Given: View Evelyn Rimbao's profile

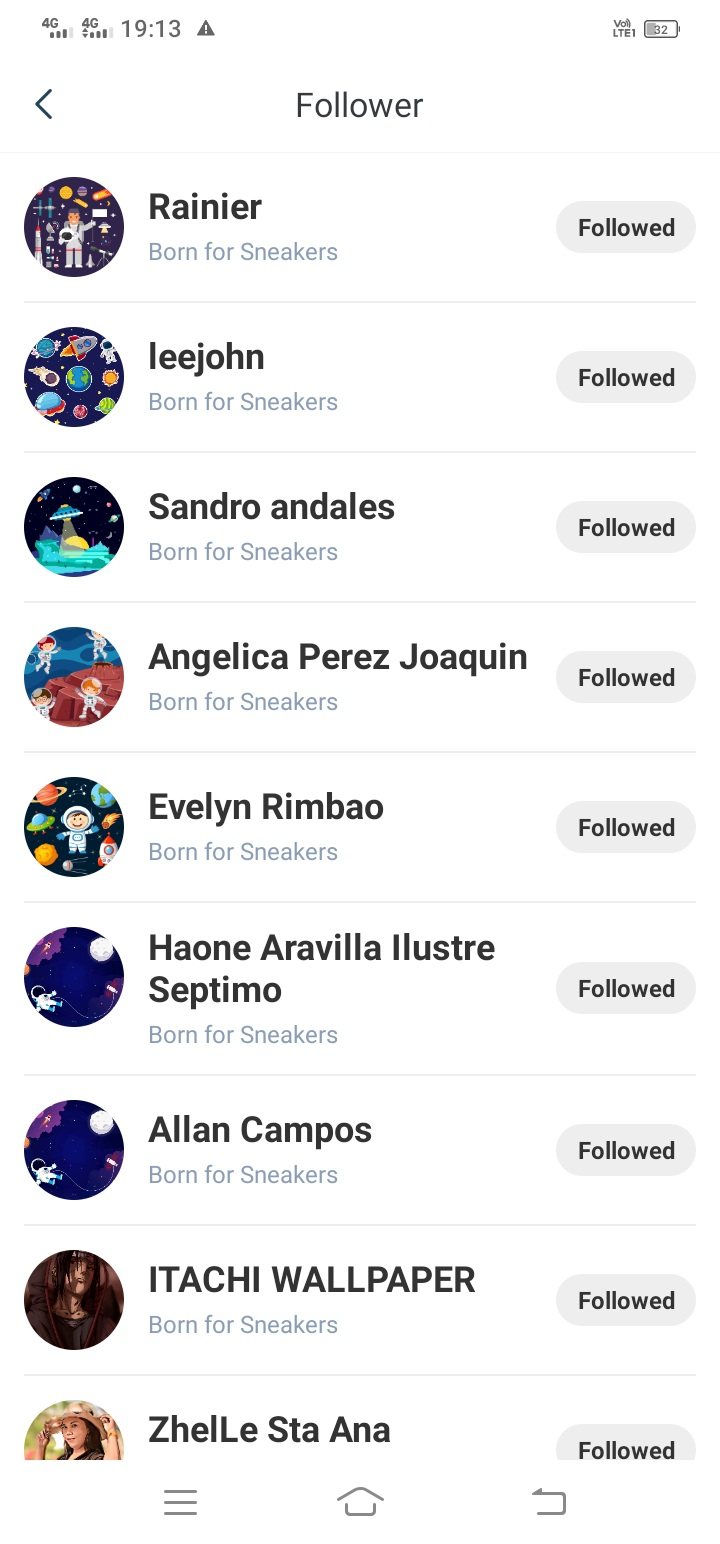Looking at the screenshot, I should click(265, 807).
